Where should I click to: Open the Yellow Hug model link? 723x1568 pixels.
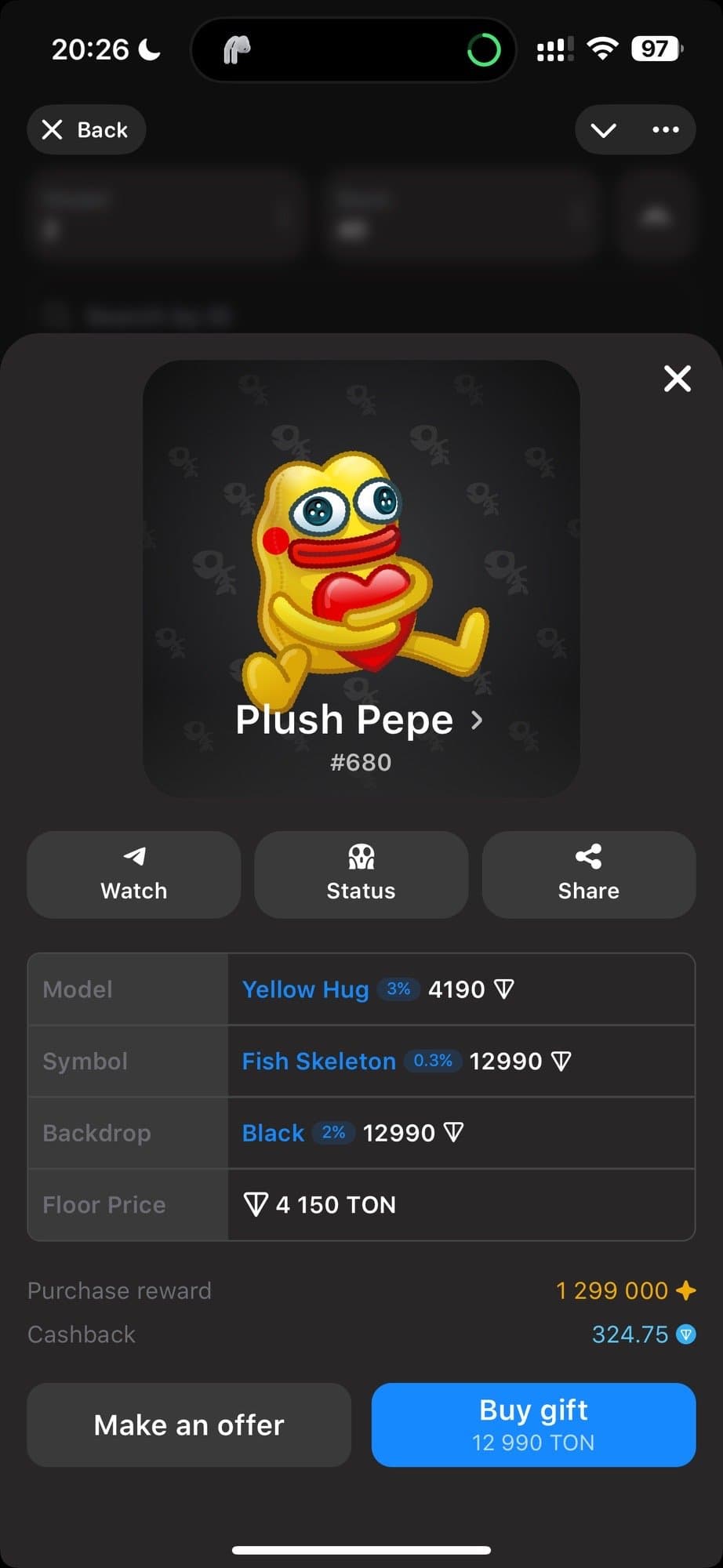tap(305, 989)
